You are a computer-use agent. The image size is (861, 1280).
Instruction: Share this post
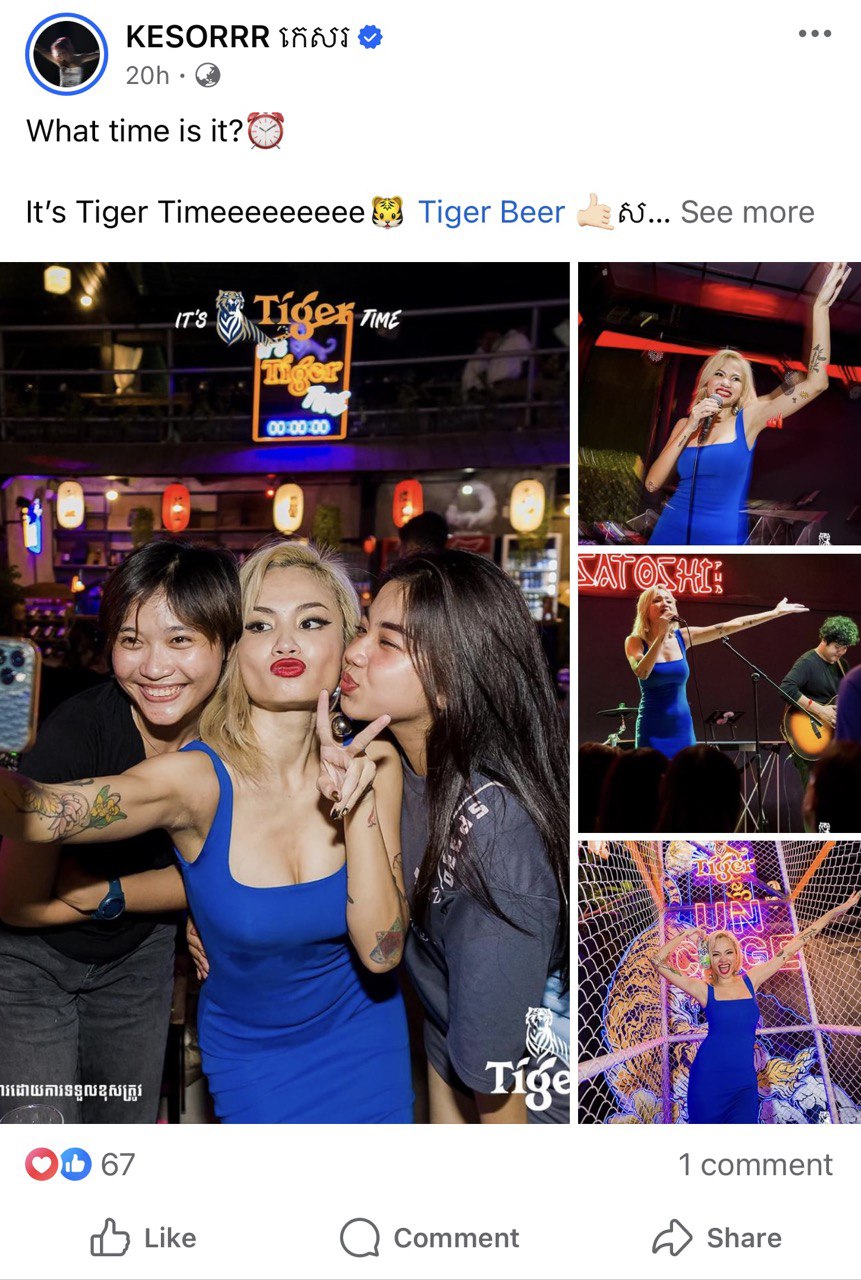[x=717, y=1238]
